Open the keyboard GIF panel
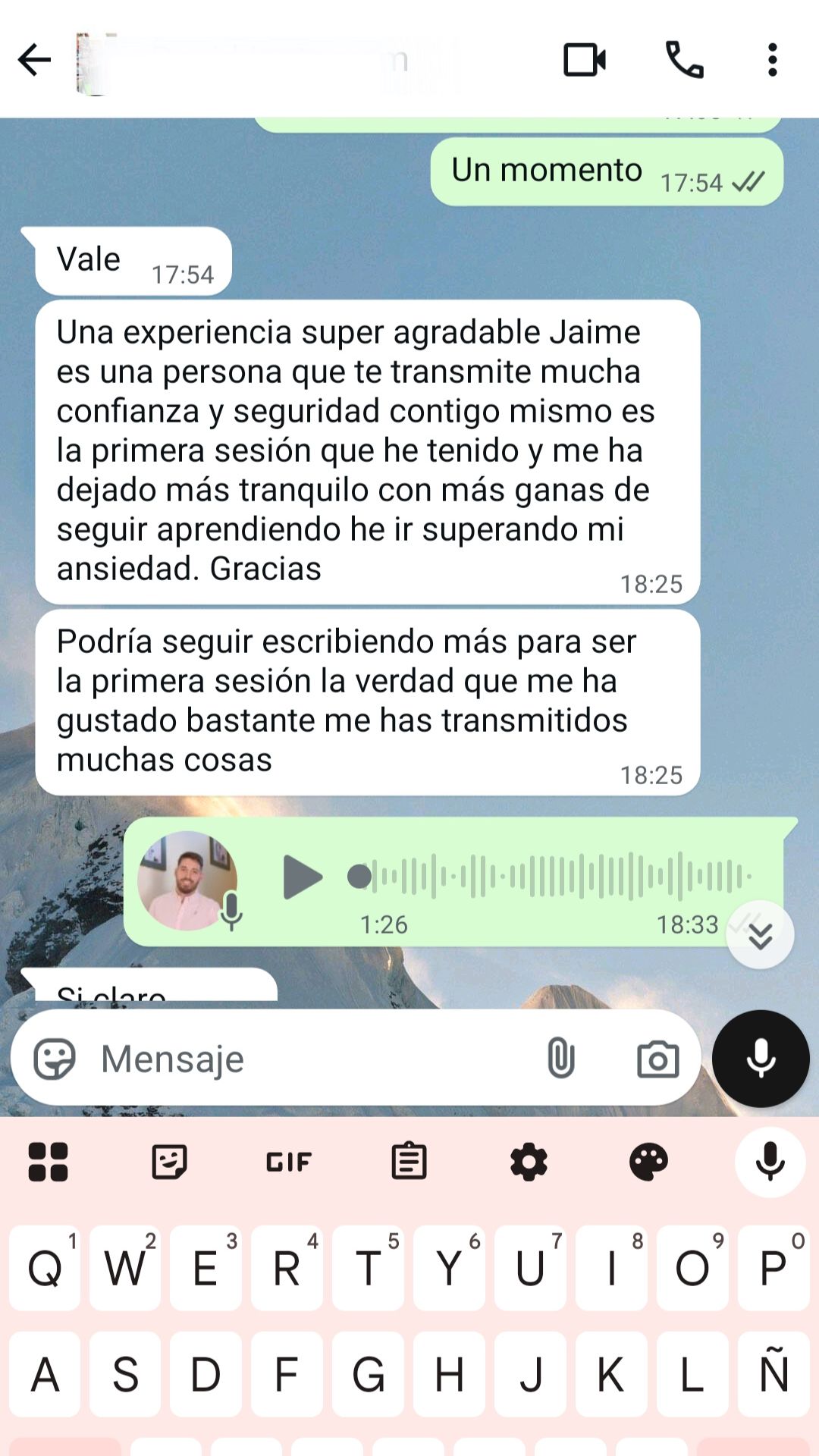Screen dimensions: 819x1456 pyautogui.click(x=289, y=1162)
